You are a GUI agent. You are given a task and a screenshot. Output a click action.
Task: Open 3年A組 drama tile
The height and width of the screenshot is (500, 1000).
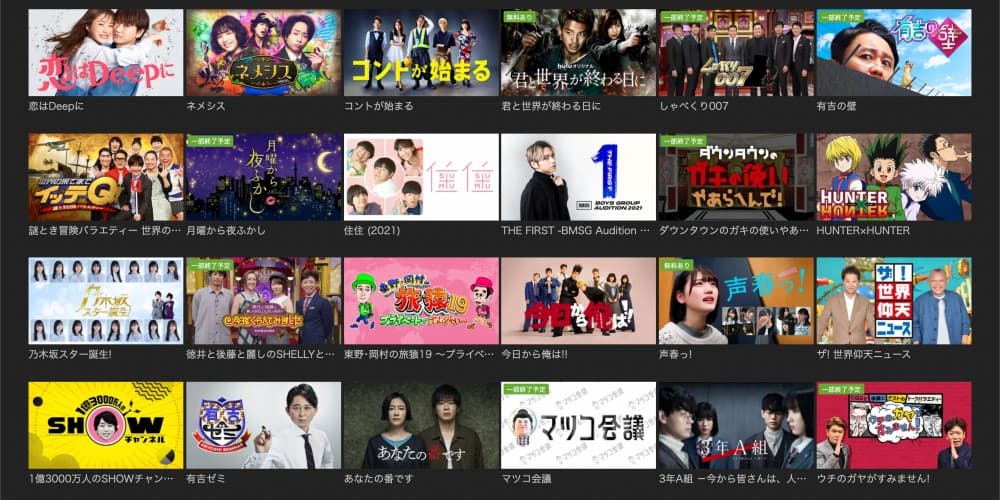(x=736, y=425)
